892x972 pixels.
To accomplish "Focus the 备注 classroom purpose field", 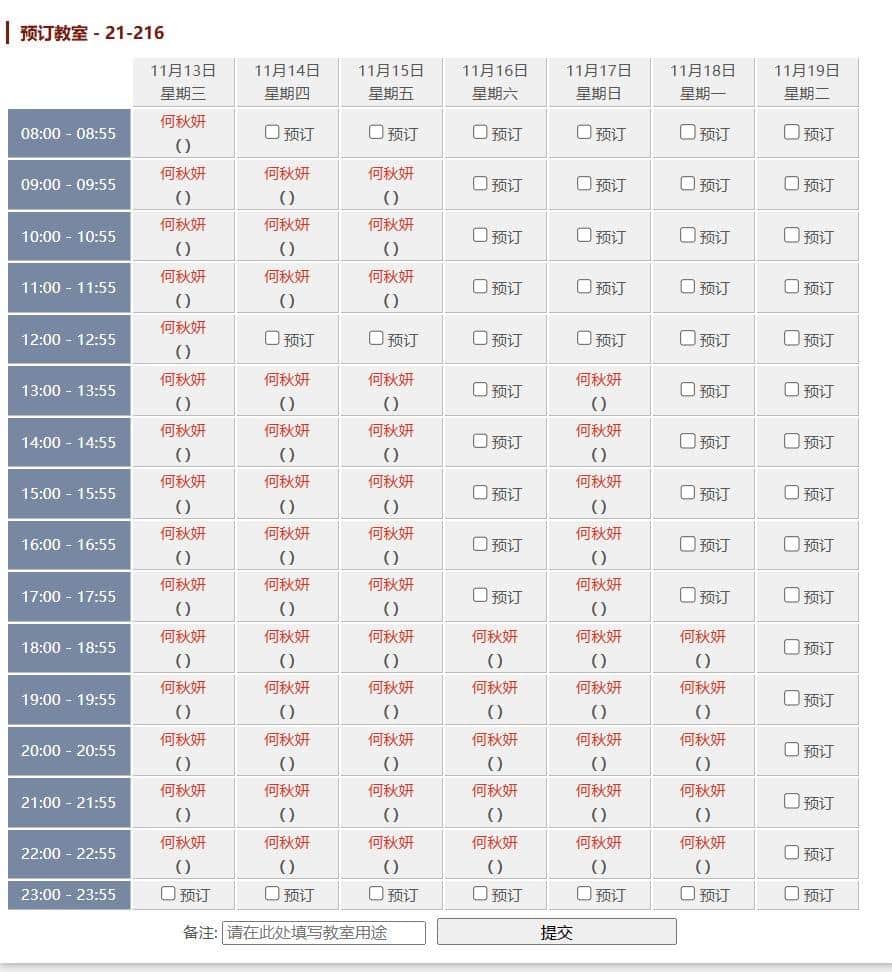I will click(x=324, y=932).
